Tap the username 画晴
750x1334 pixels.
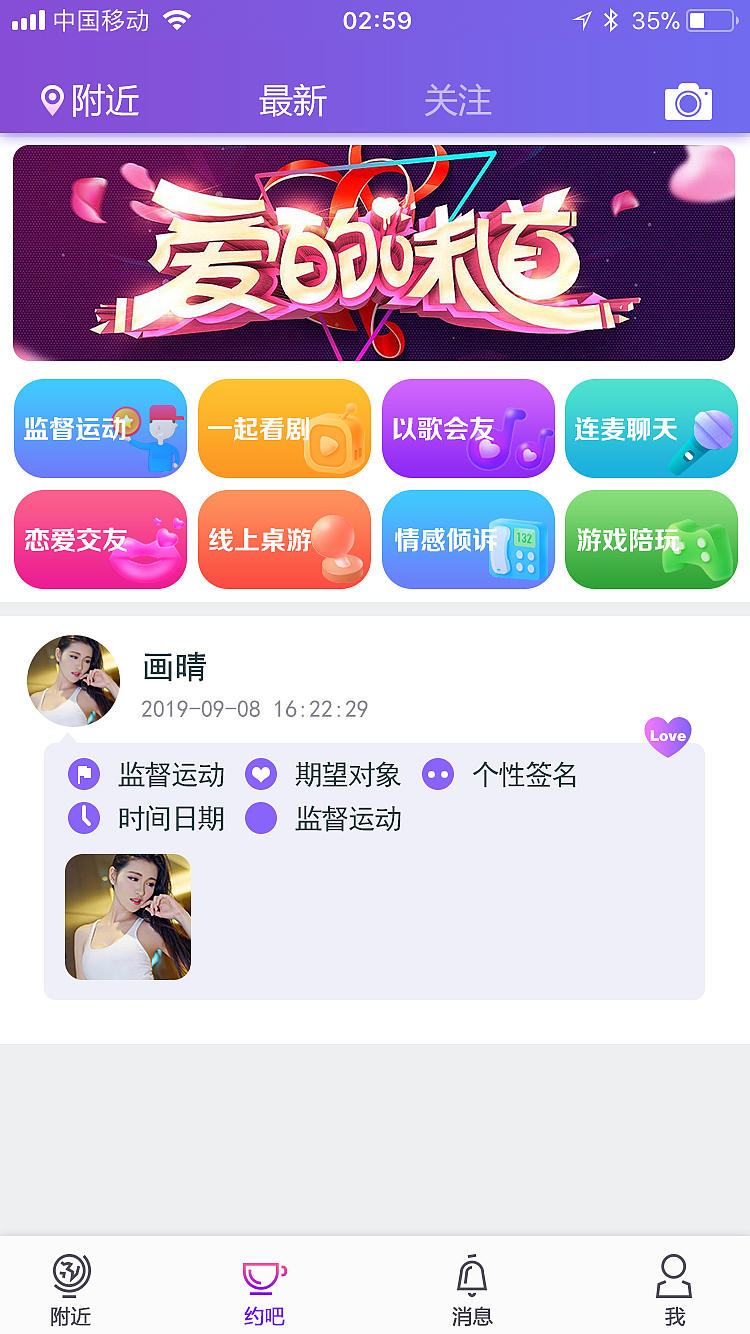point(176,668)
